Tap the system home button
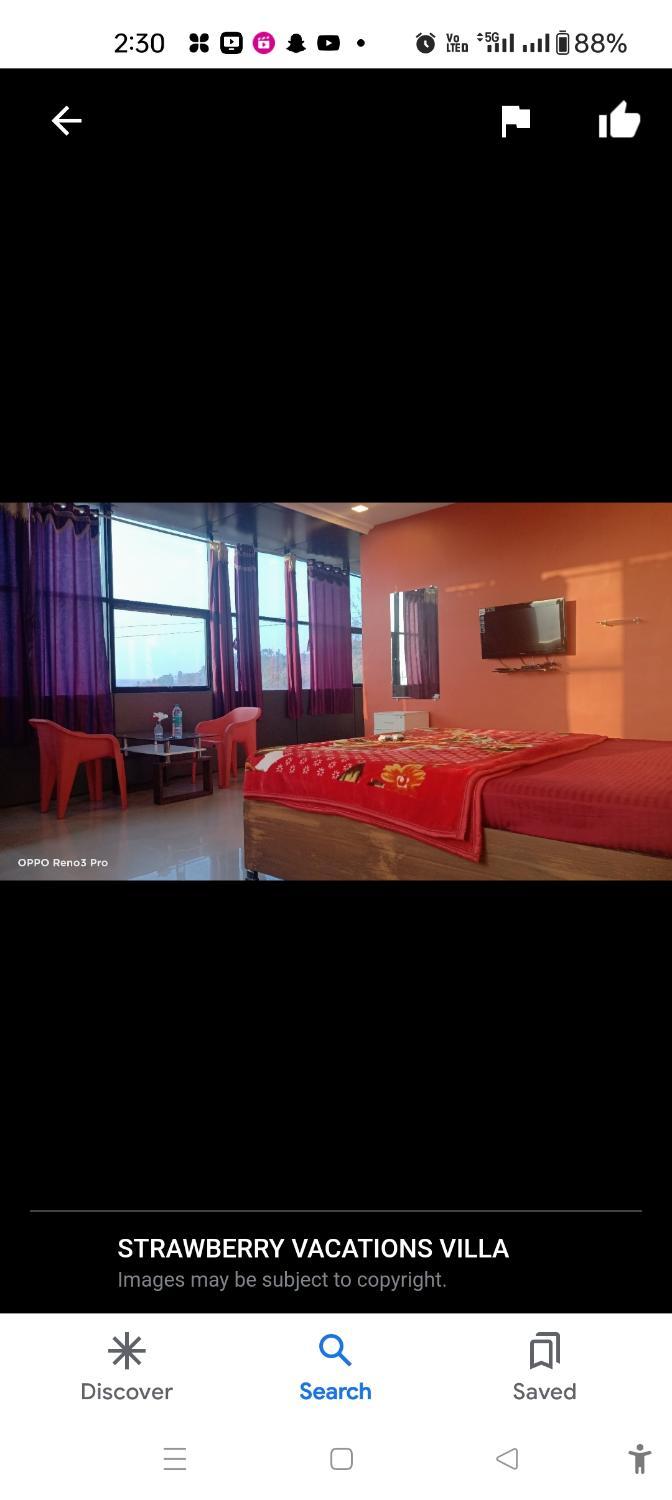This screenshot has width=672, height=1500. point(341,1459)
